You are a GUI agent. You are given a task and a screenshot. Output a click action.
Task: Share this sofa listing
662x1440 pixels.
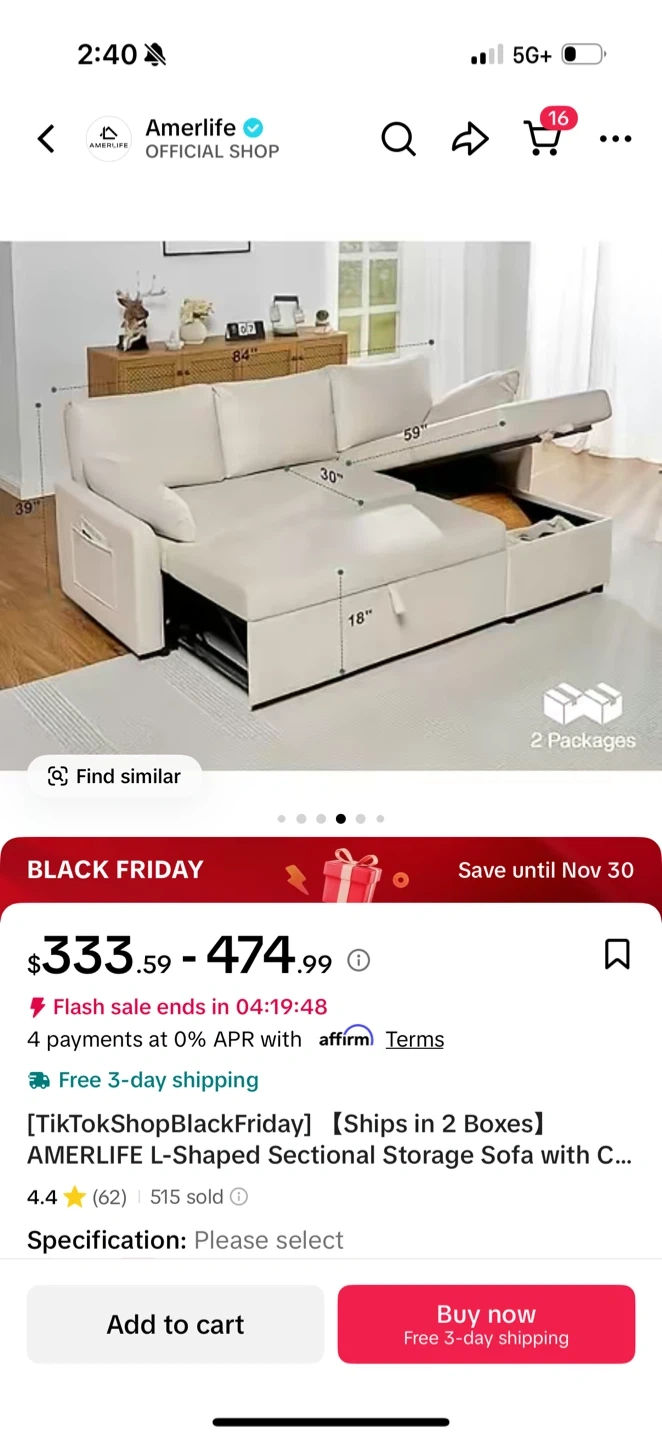point(469,139)
